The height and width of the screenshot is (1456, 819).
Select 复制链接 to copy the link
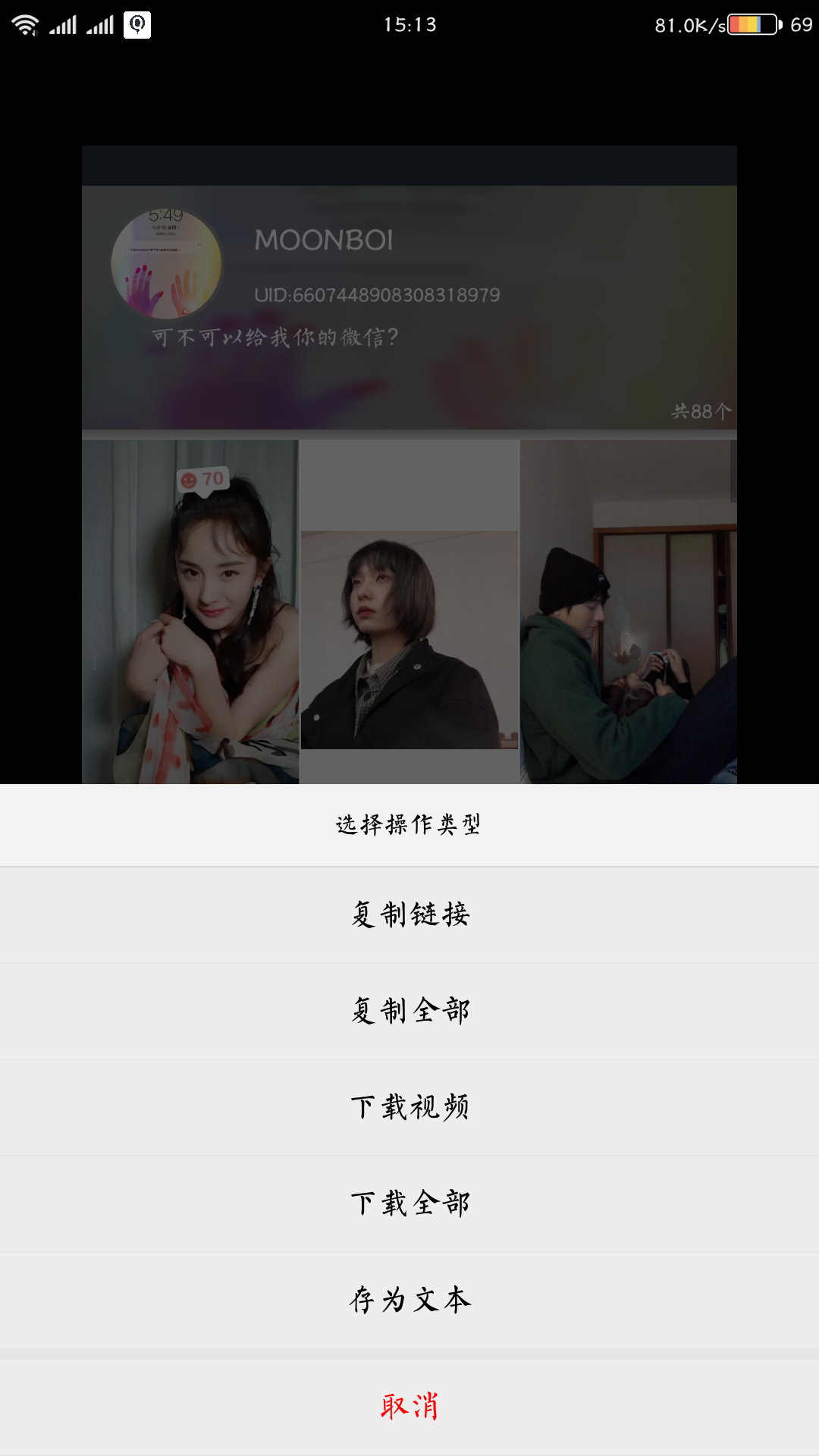pos(409,915)
